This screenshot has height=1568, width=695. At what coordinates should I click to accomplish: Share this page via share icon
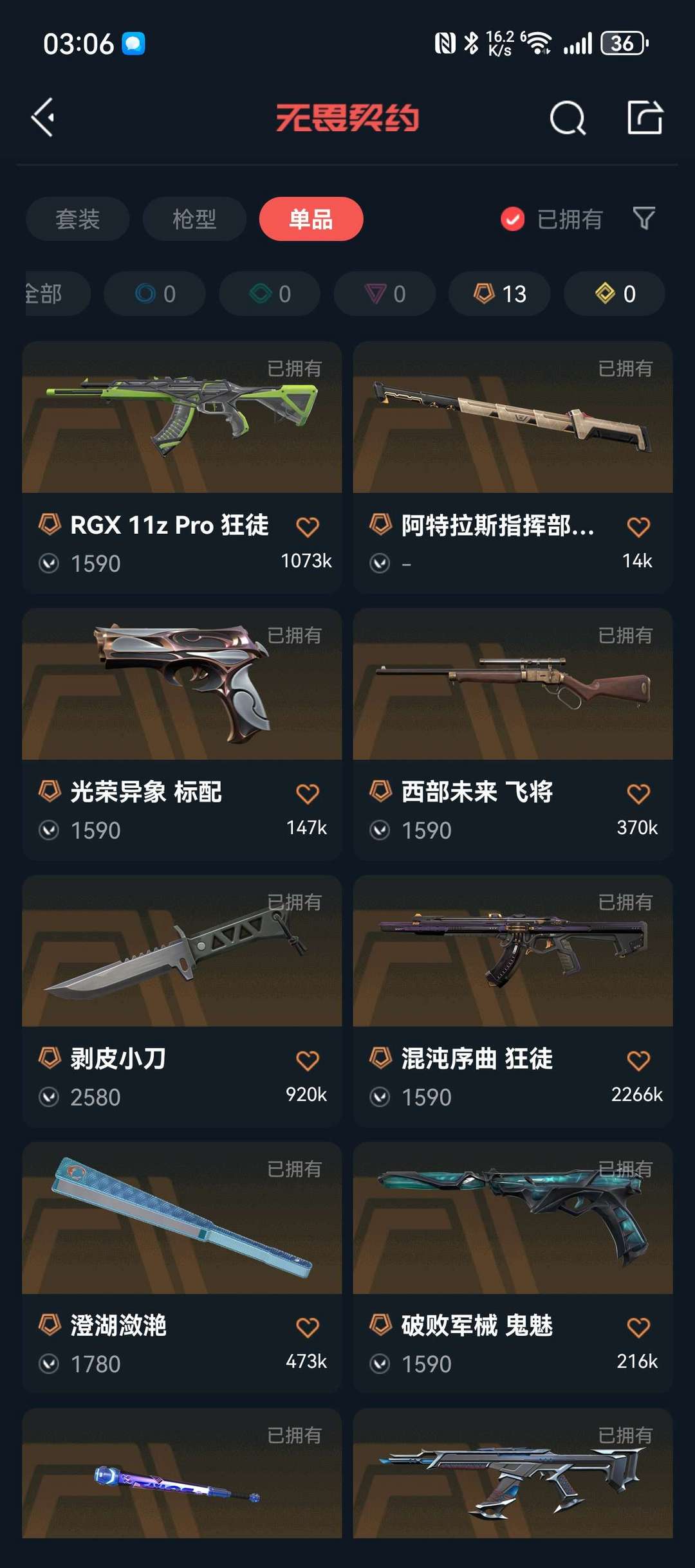click(645, 118)
